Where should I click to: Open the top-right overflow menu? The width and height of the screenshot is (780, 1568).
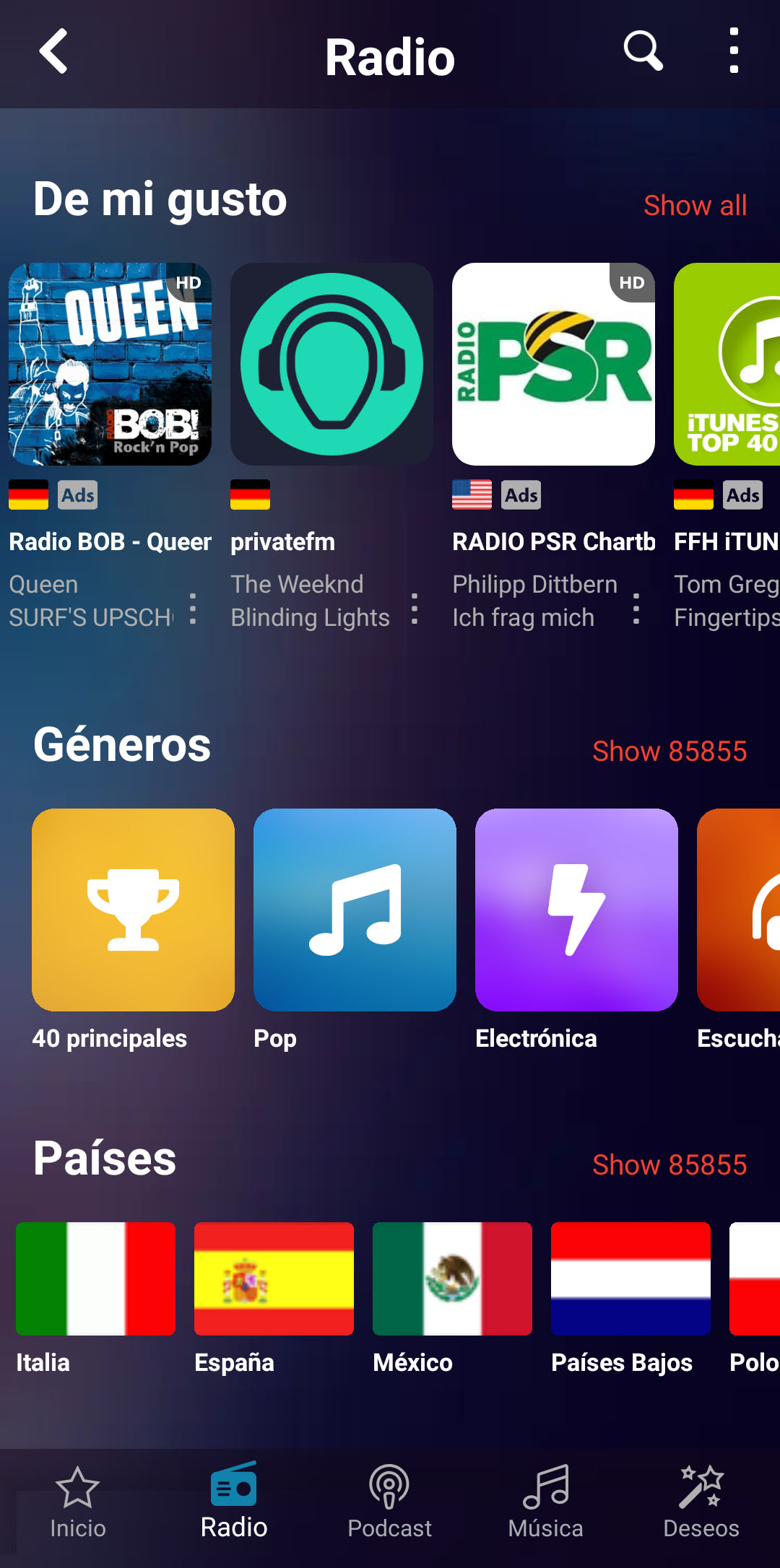734,52
